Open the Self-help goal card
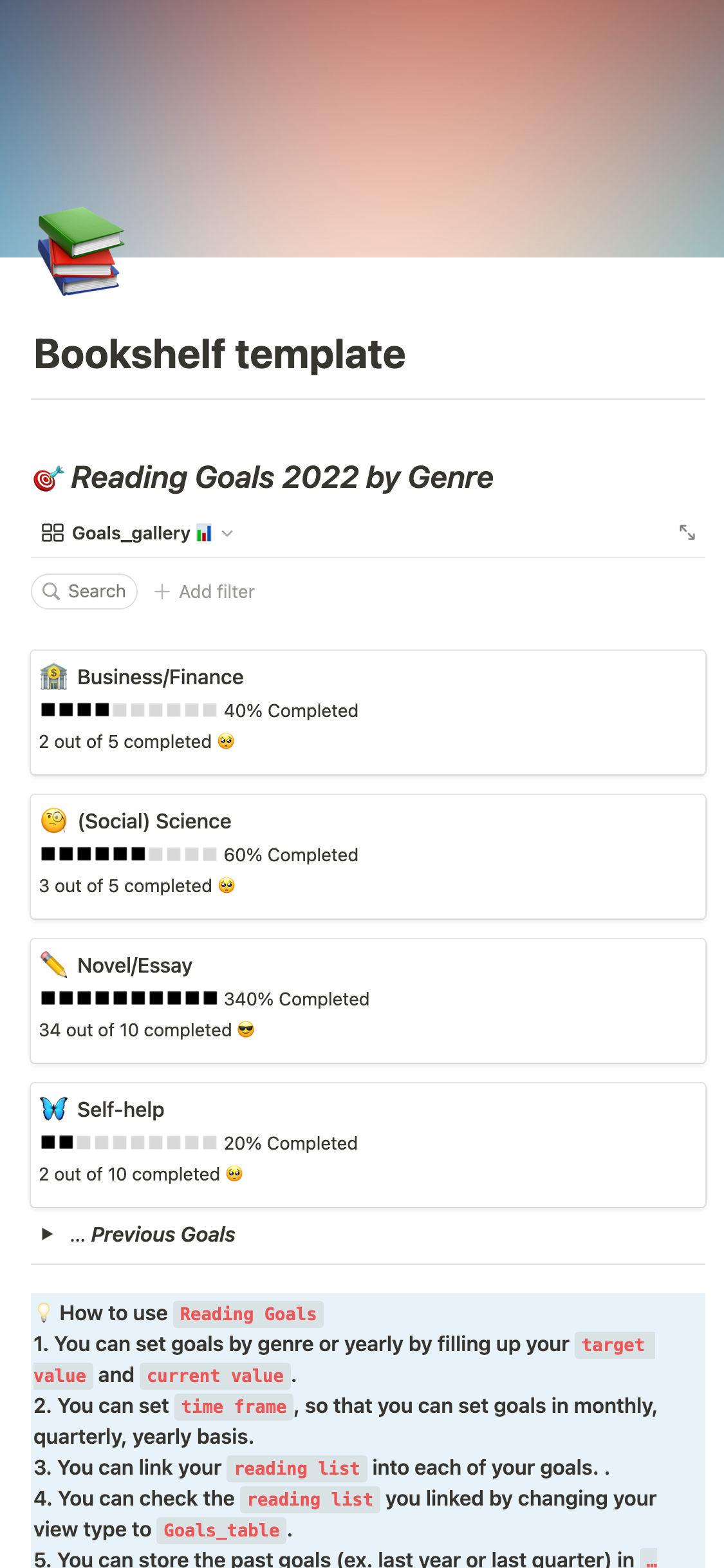The image size is (724, 1568). click(x=367, y=1144)
